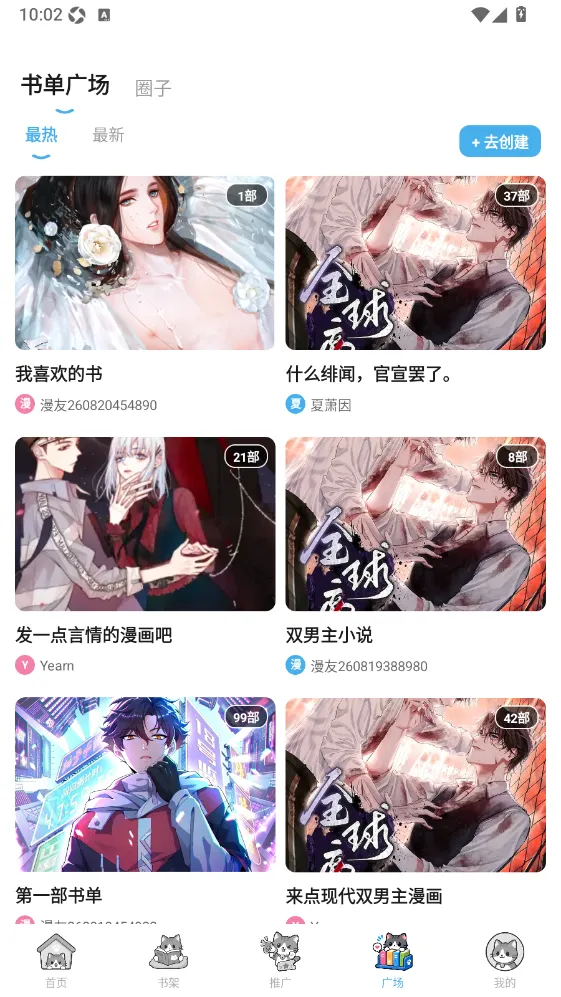Image resolution: width=561 pixels, height=997 pixels.
Task: Go to the 首页 home tab
Action: tap(56, 960)
